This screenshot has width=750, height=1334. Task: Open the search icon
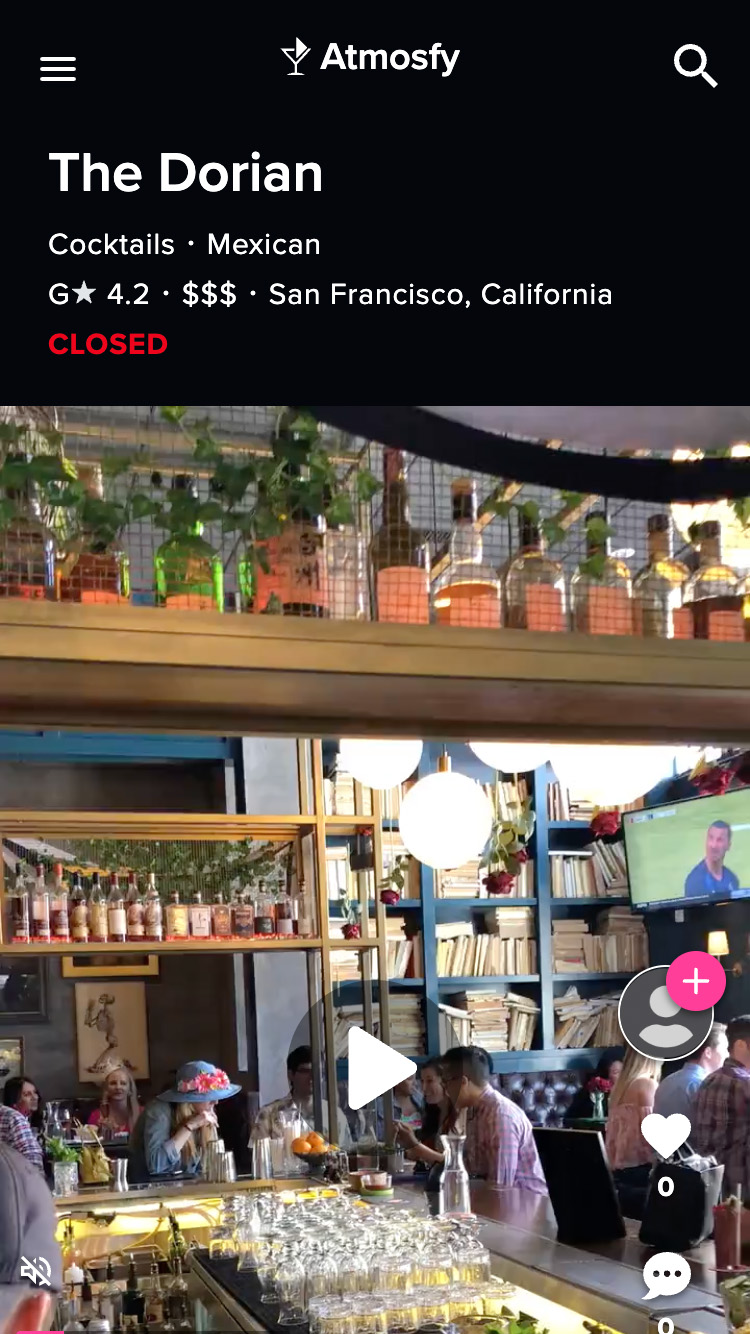(x=695, y=67)
